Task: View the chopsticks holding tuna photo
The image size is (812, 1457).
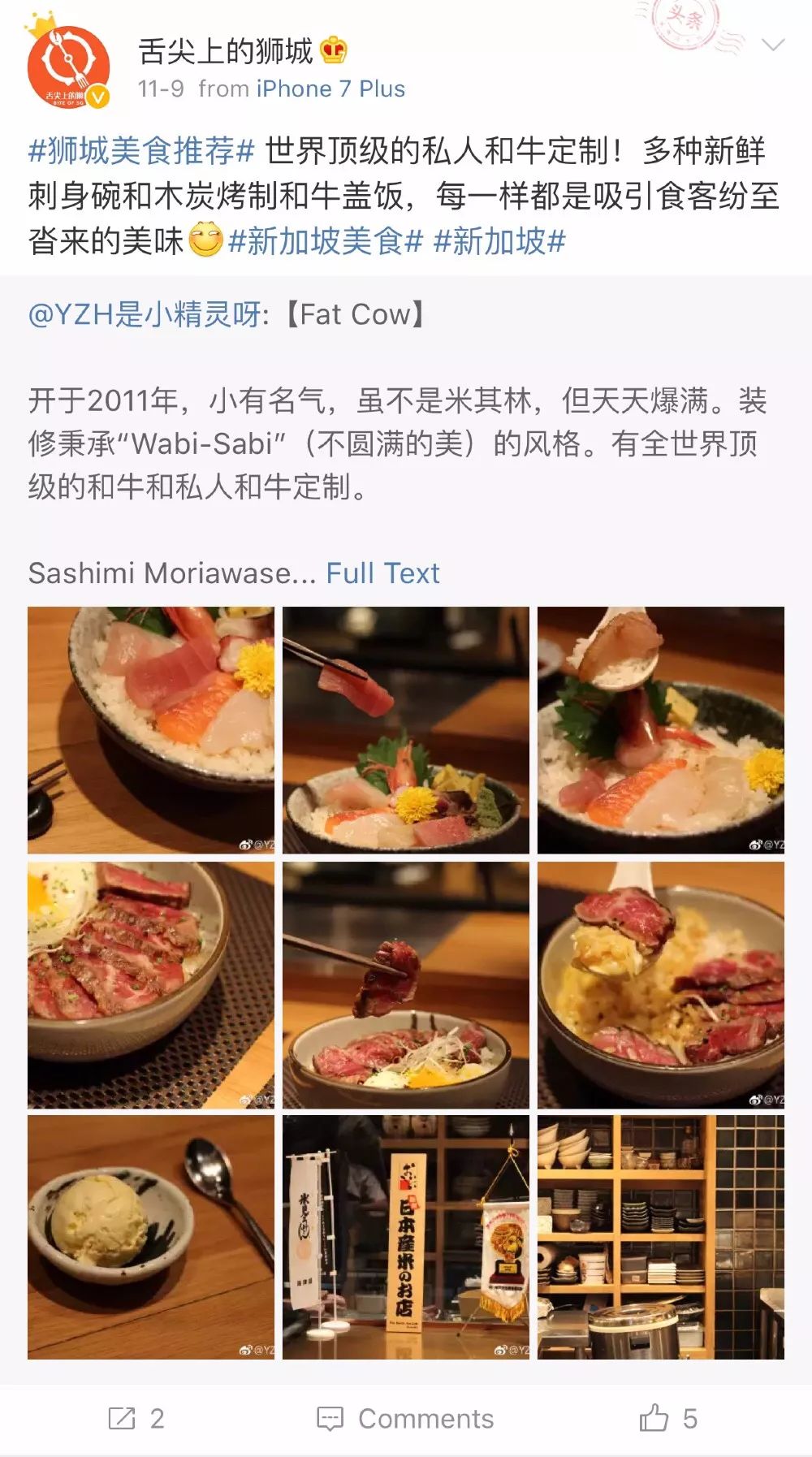Action: (406, 729)
